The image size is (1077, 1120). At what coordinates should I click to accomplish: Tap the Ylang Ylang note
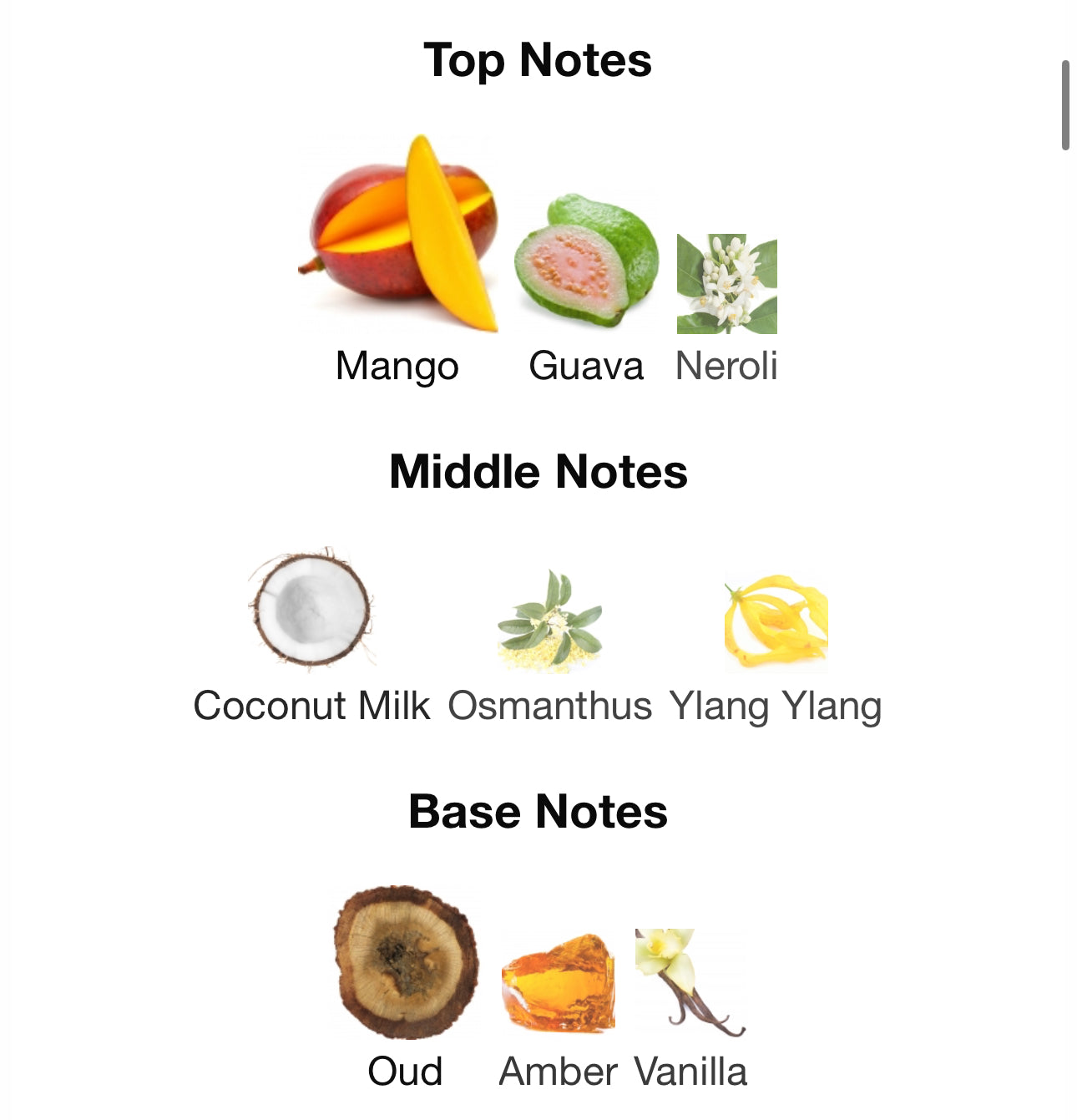[x=775, y=623]
